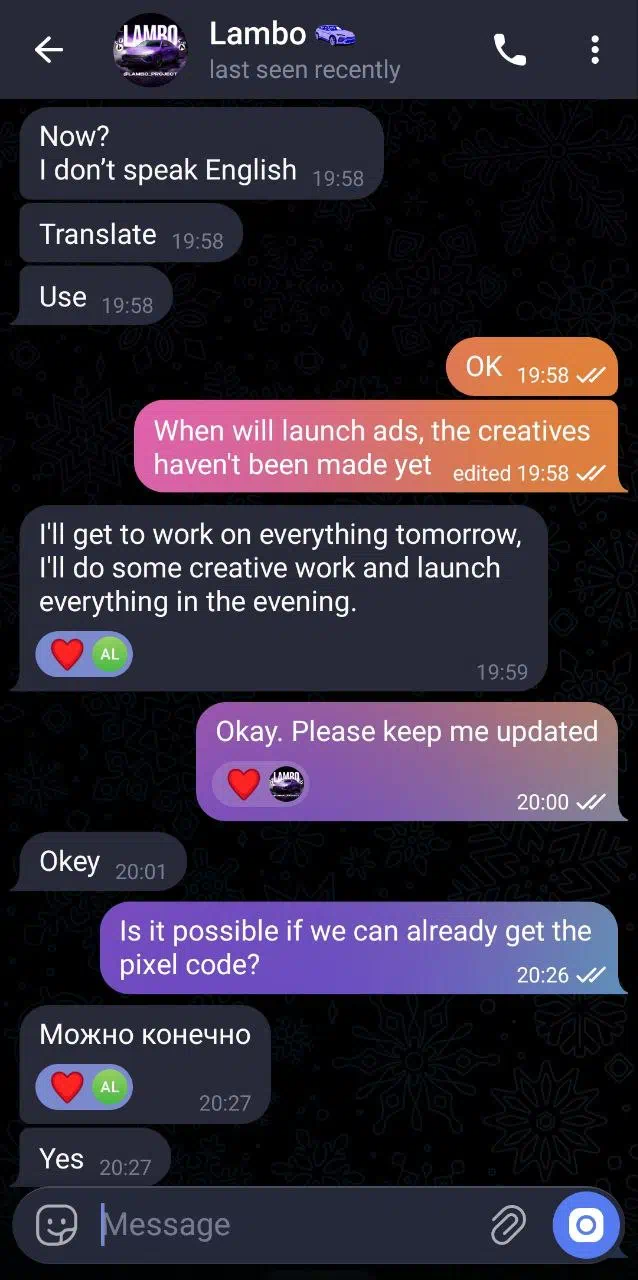Open the overflow menu

[x=595, y=50]
